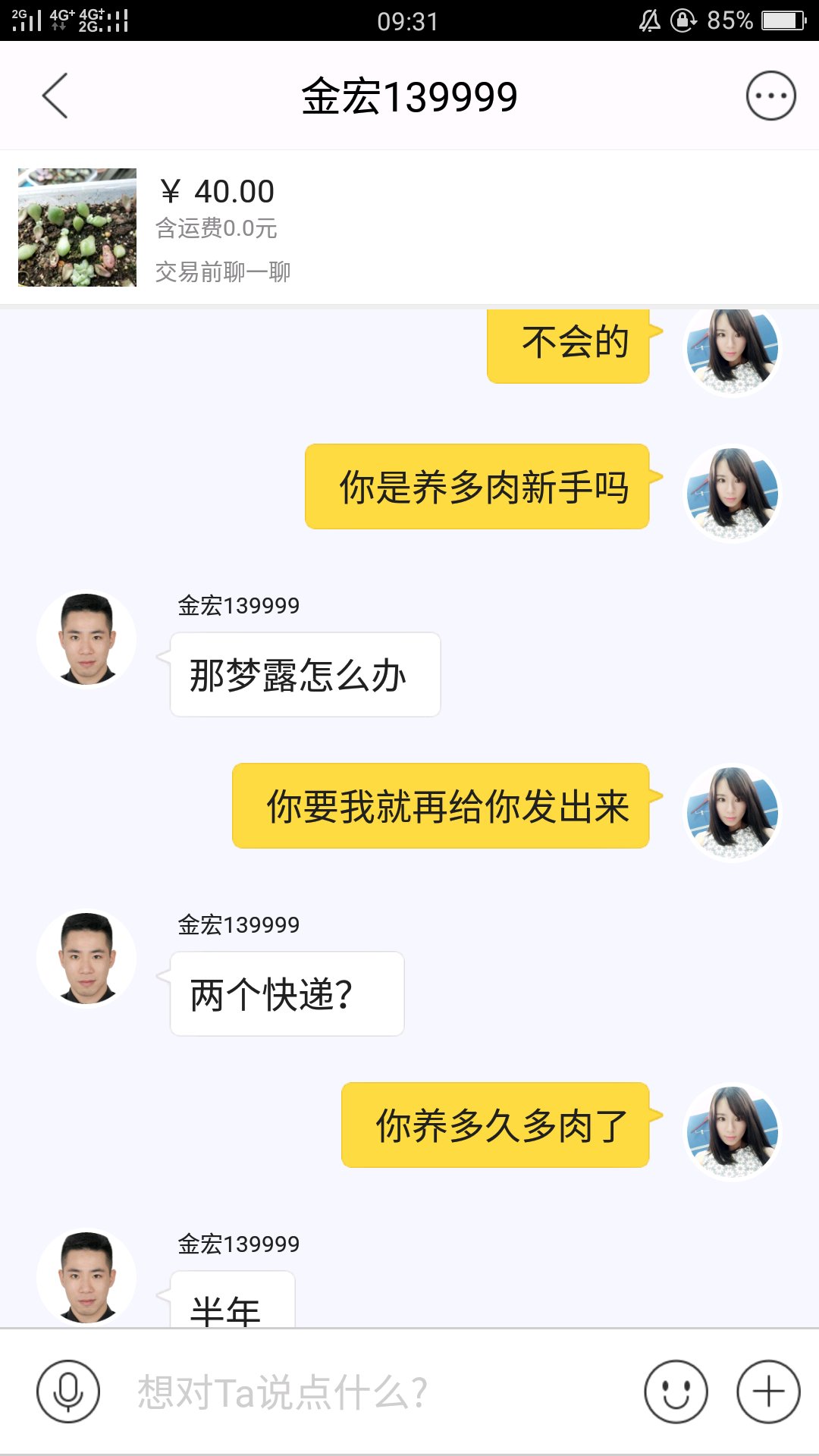Image resolution: width=819 pixels, height=1456 pixels.
Task: Go back from the 金宏139999 chat
Action: tap(55, 96)
